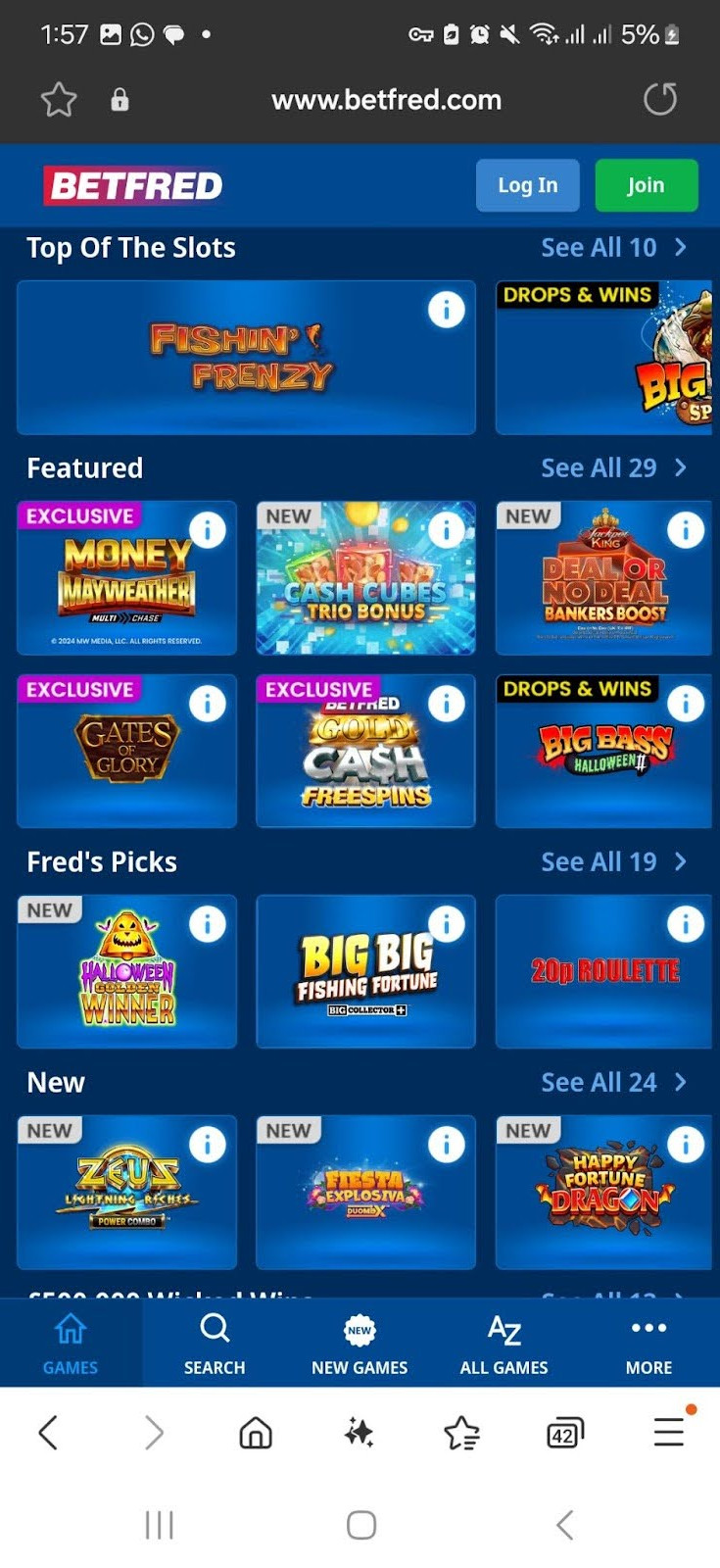Open the All Games A-Z tab
Screen dimensions: 720x1568
[x=504, y=1344]
